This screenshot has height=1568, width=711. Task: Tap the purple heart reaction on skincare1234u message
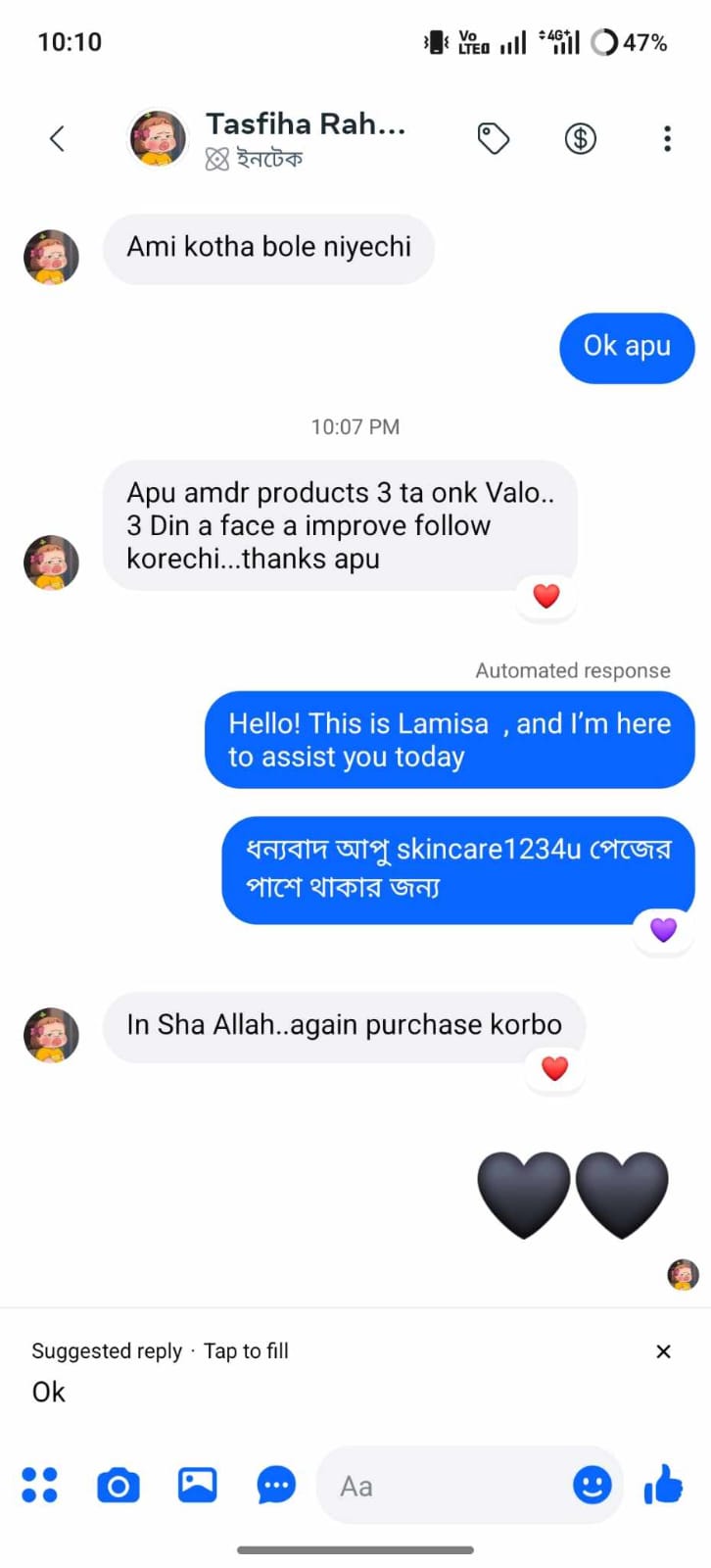pos(663,929)
